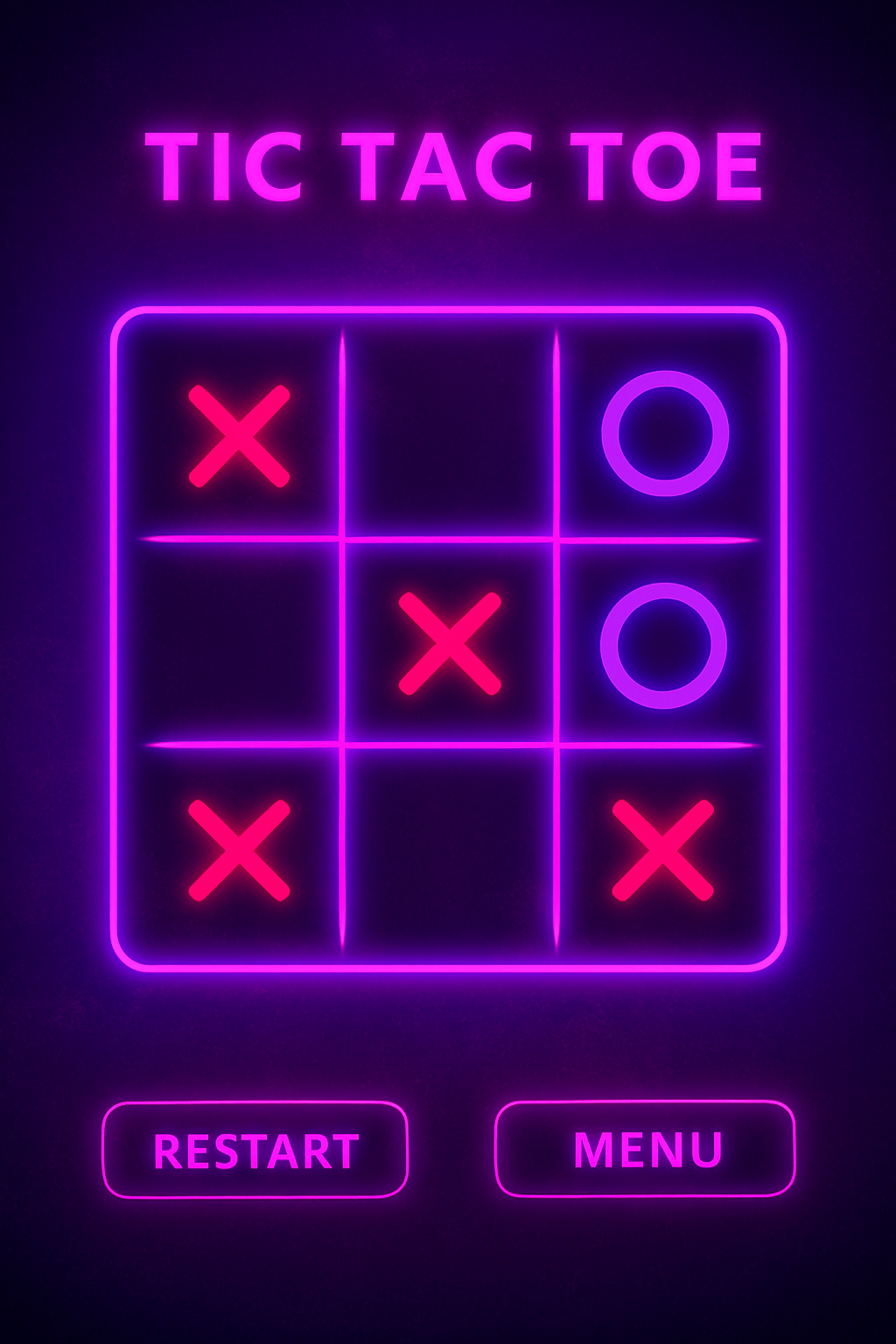Viewport: 896px width, 1344px height.
Task: Select the empty bottom middle cell
Action: [449, 850]
